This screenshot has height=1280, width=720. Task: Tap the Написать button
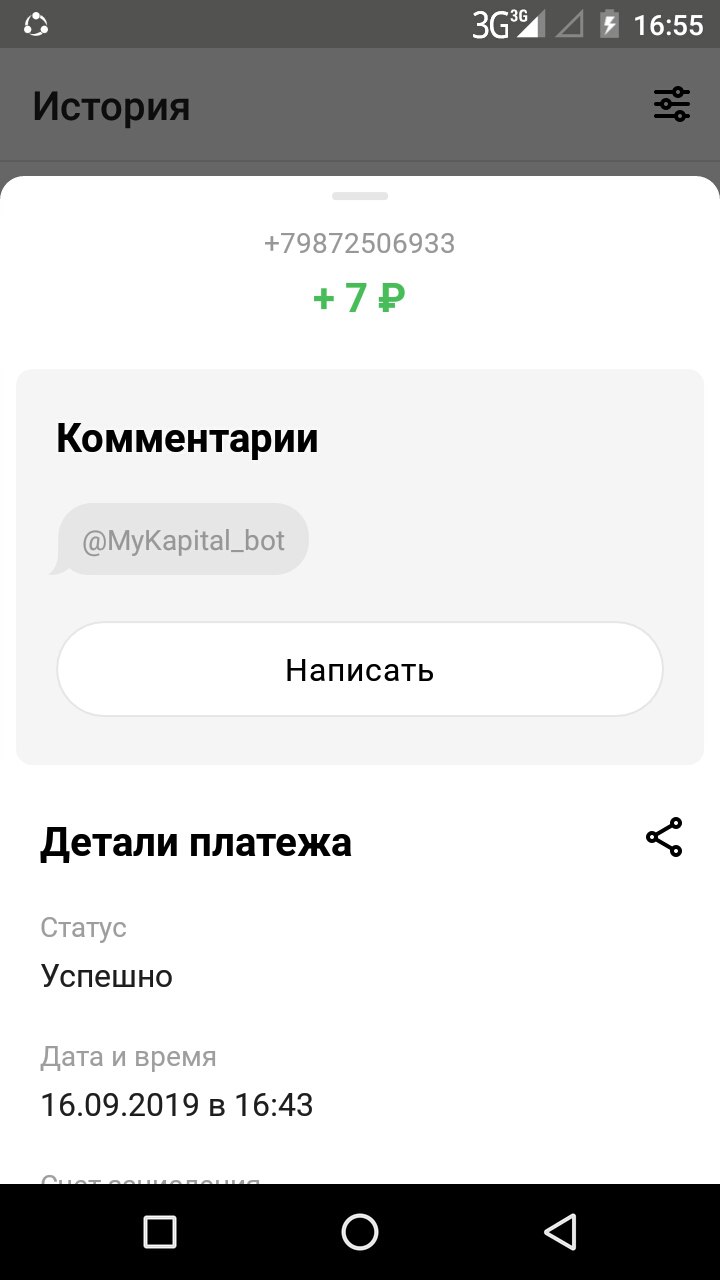[360, 669]
